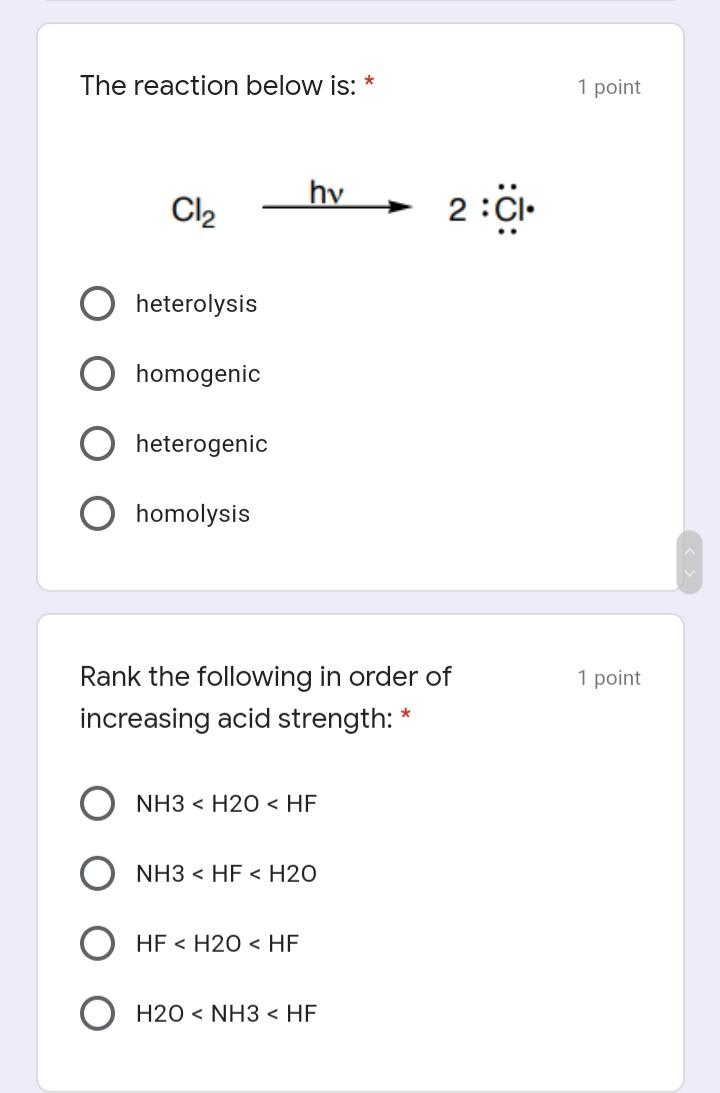Pick the HF < H2O < HF option
This screenshot has width=720, height=1093.
tap(97, 944)
